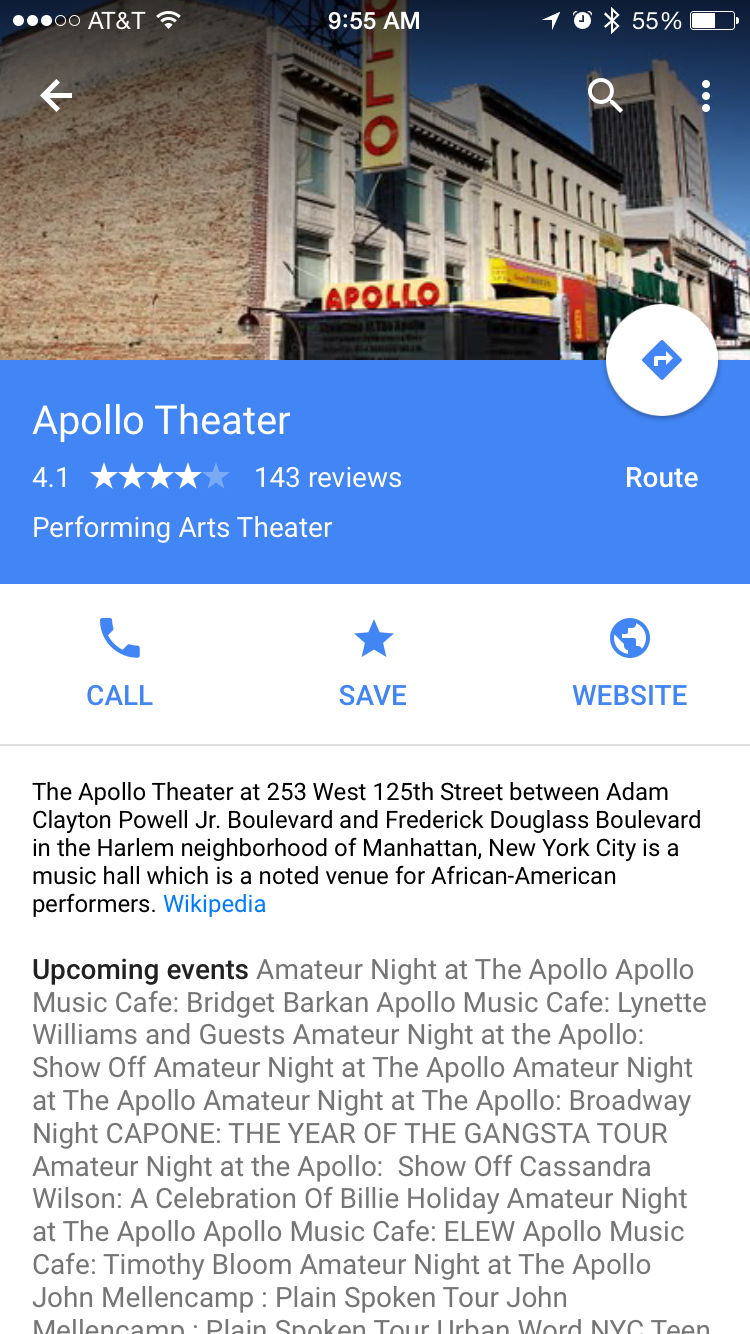
Task: Open the three-dot overflow menu
Action: 706,95
